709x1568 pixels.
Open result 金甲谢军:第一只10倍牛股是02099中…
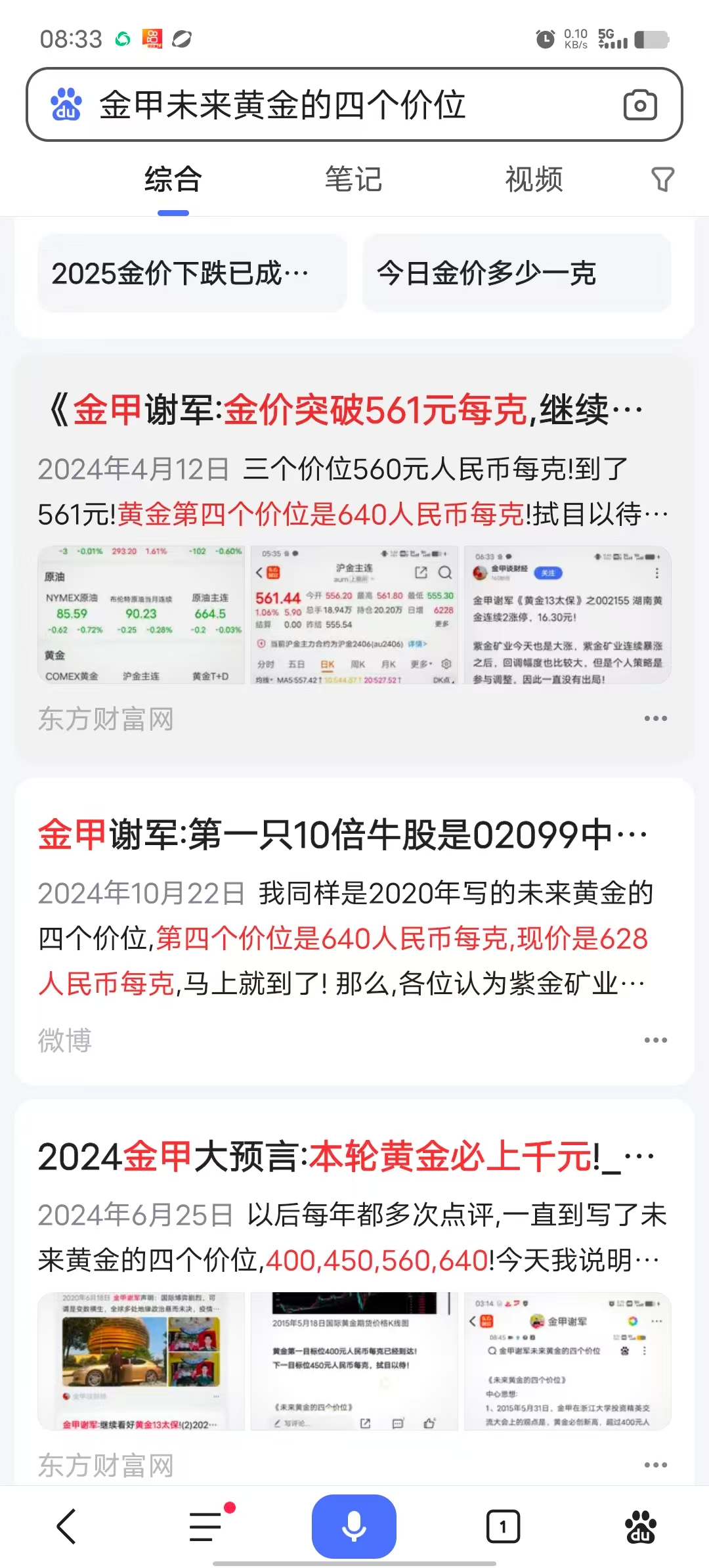[341, 835]
